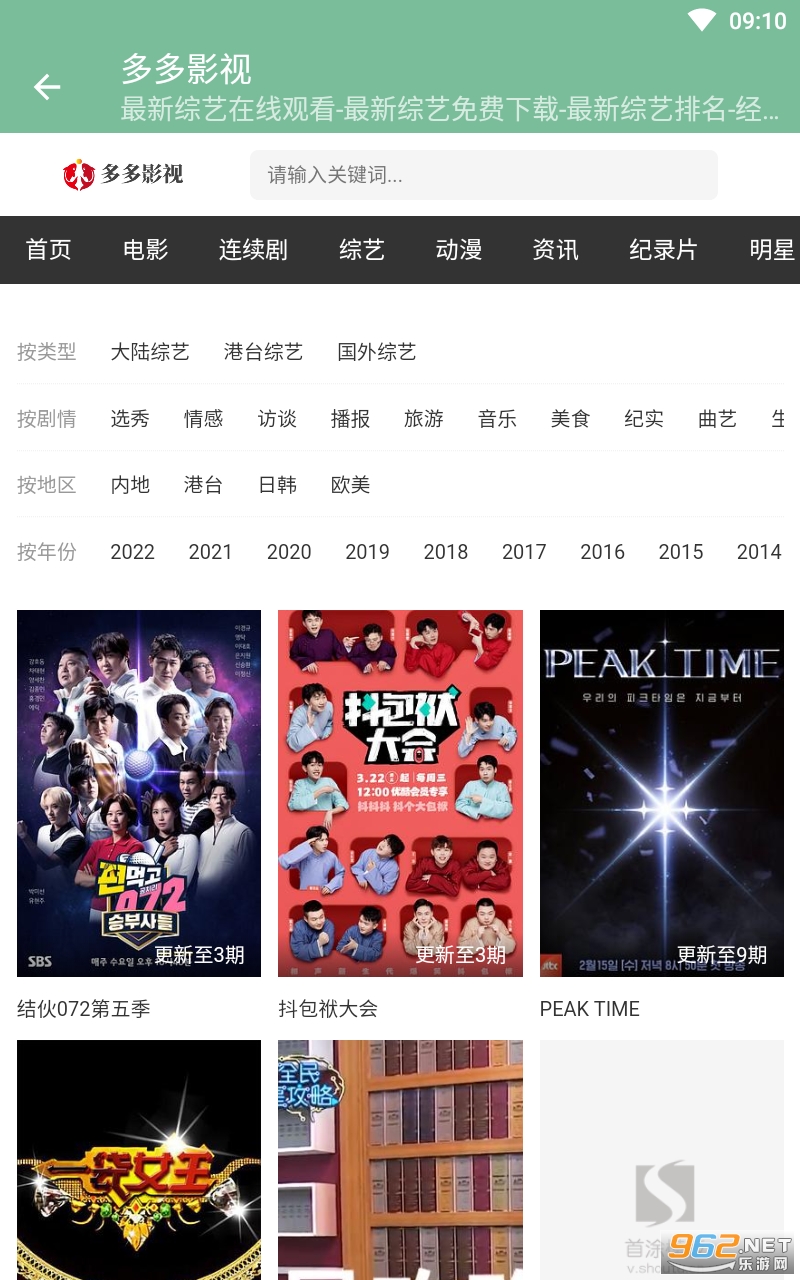
Task: Filter by 选秀 genre
Action: coord(130,419)
